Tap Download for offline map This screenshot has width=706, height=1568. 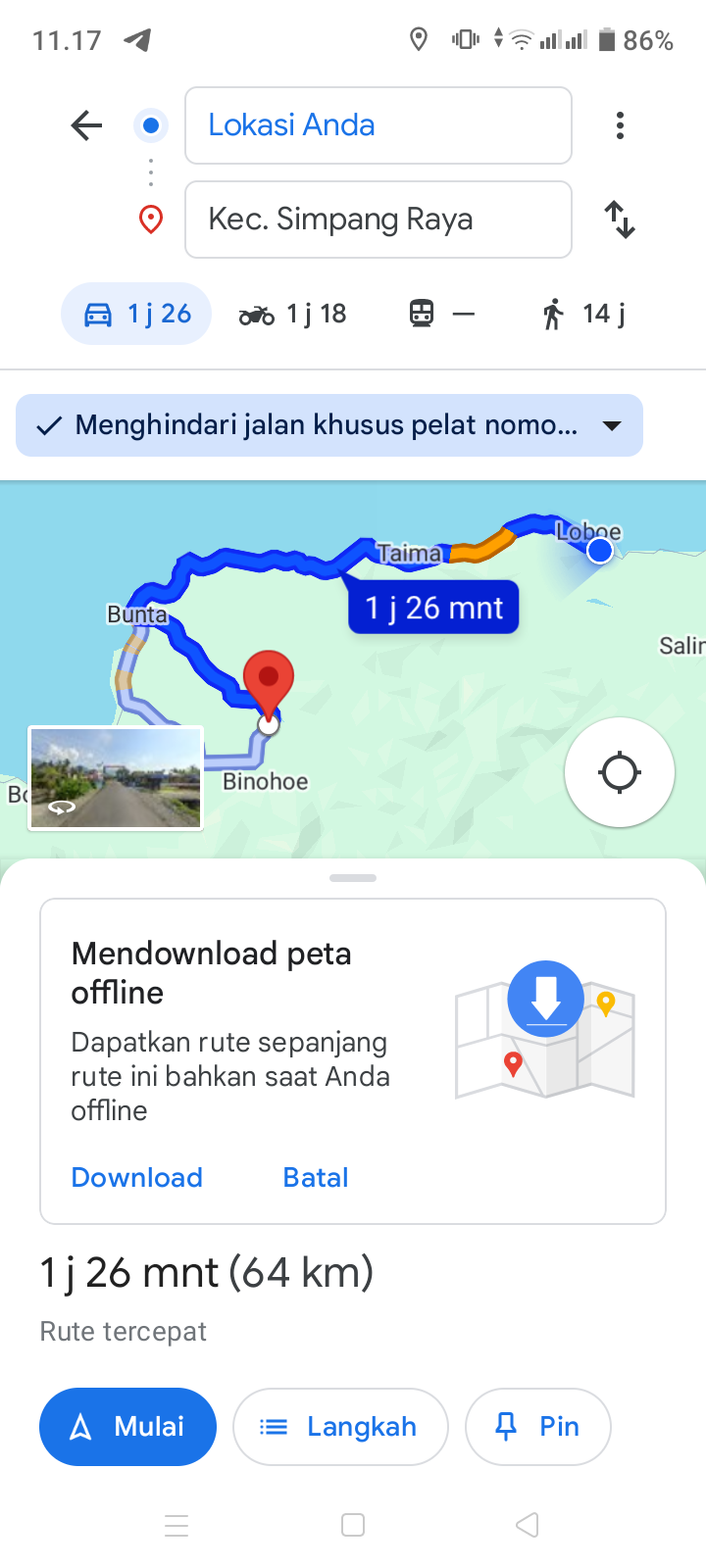pyautogui.click(x=137, y=1177)
